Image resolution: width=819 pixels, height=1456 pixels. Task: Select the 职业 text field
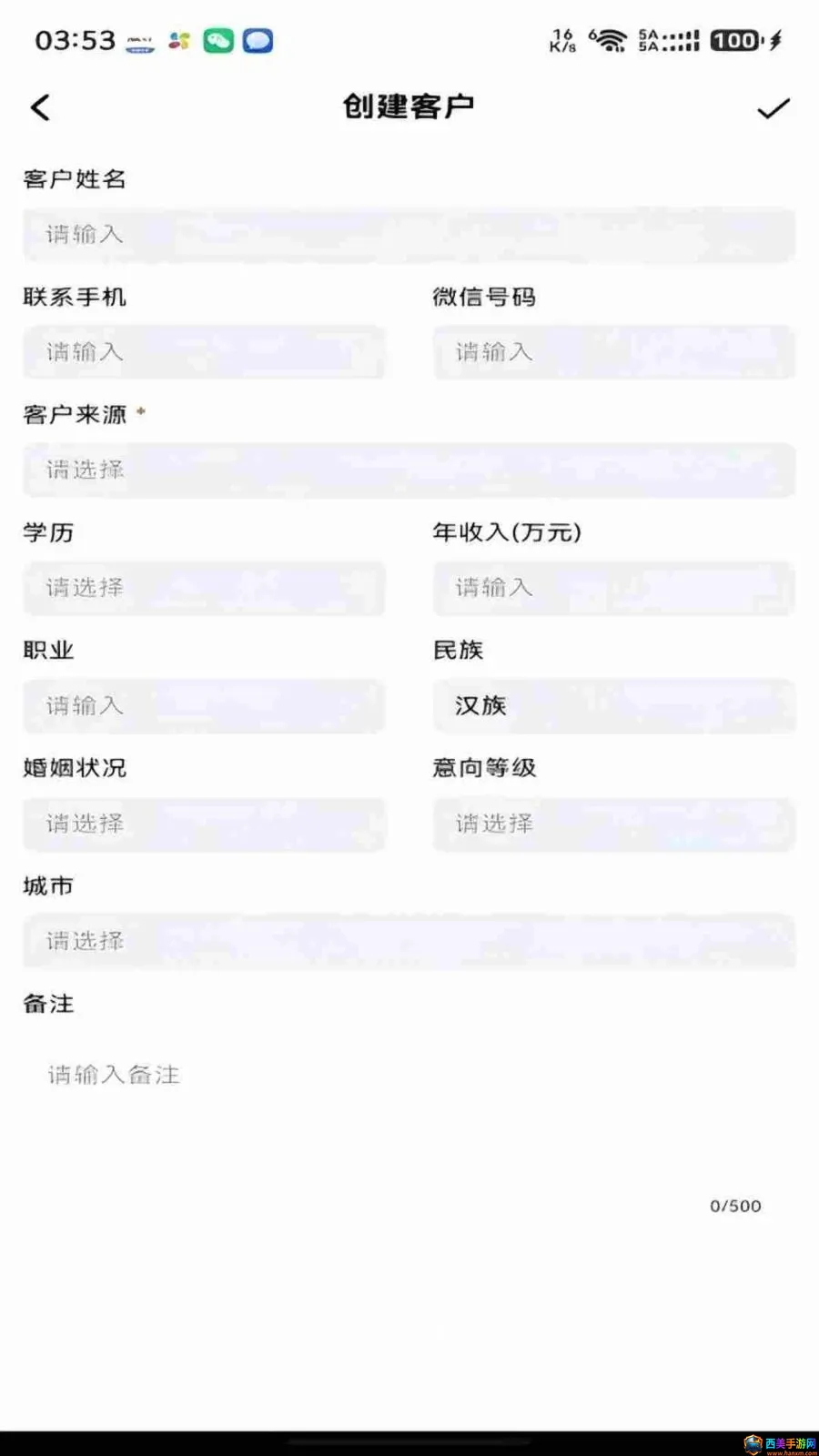coord(205,706)
